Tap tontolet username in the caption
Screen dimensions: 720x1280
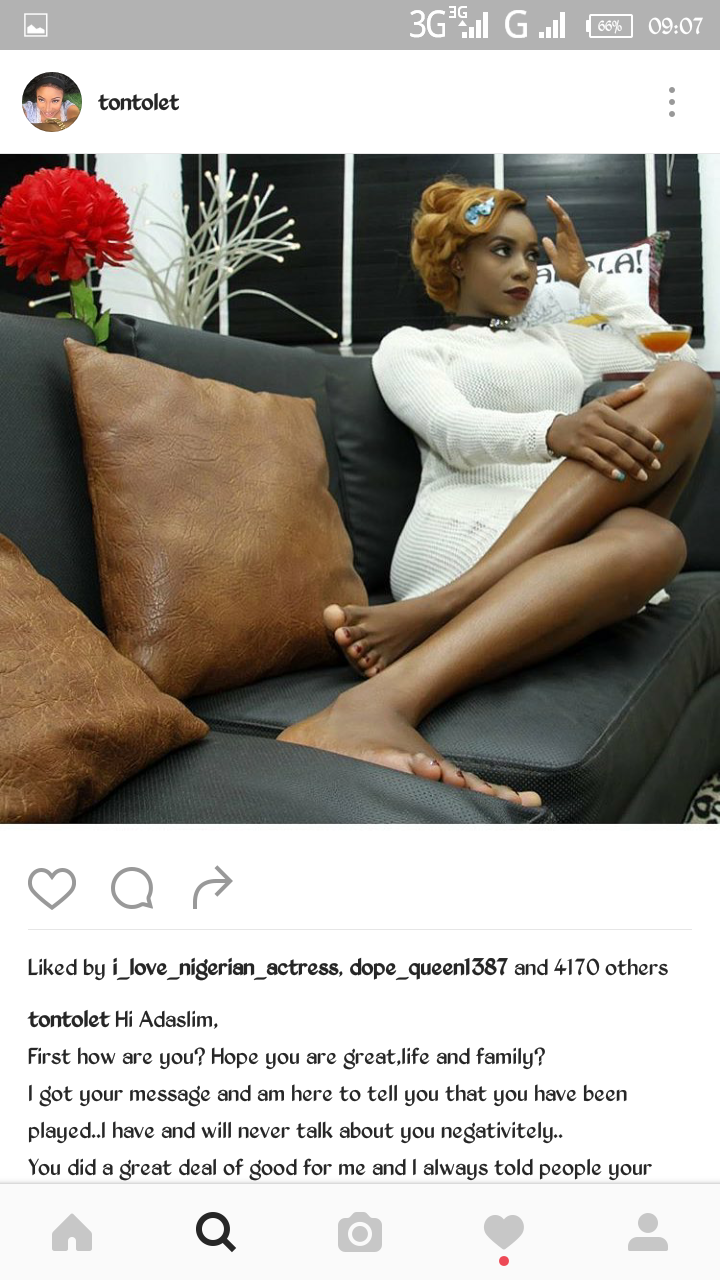(68, 1019)
